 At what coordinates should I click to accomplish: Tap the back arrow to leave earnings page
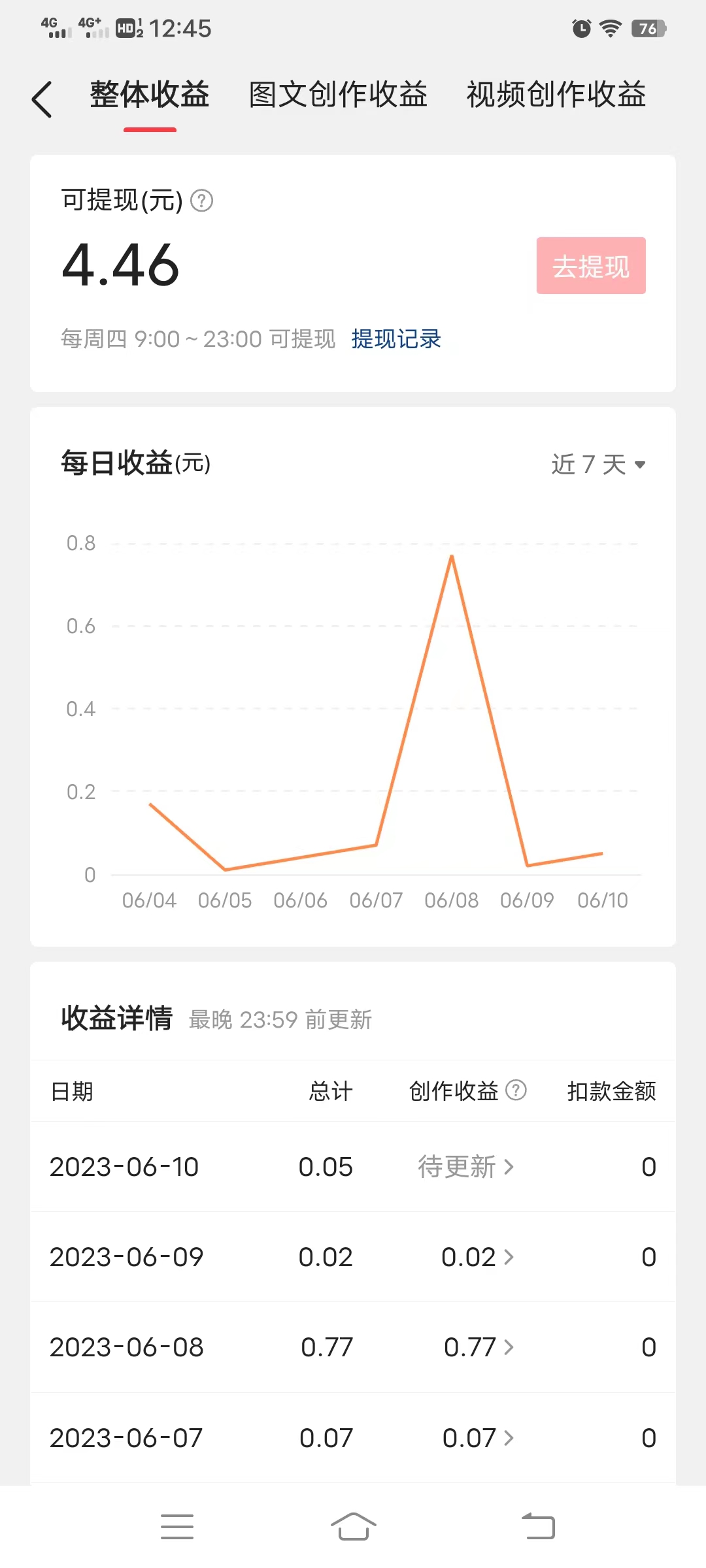pyautogui.click(x=42, y=98)
